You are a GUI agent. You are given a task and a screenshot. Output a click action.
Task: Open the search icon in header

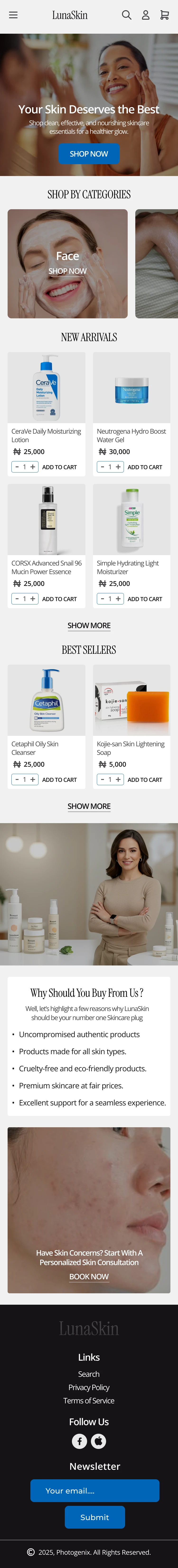click(x=126, y=15)
